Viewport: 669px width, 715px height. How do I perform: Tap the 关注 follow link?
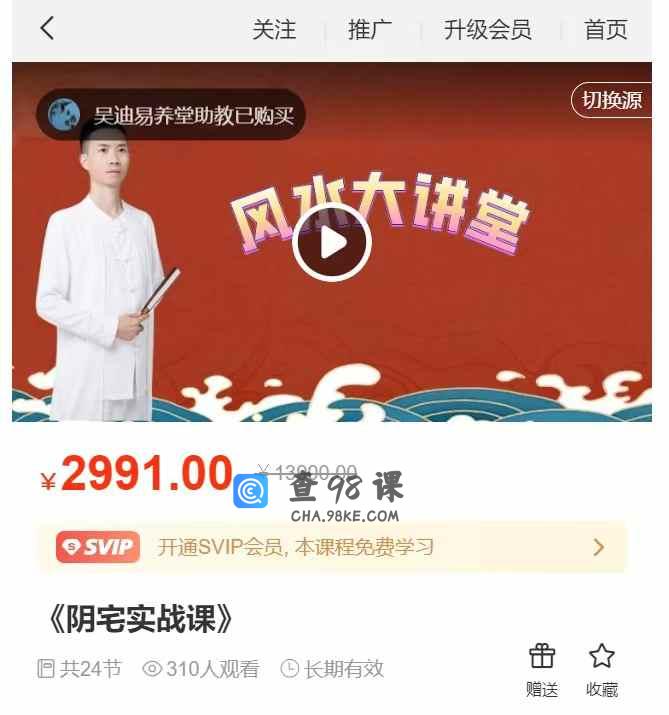tap(274, 30)
